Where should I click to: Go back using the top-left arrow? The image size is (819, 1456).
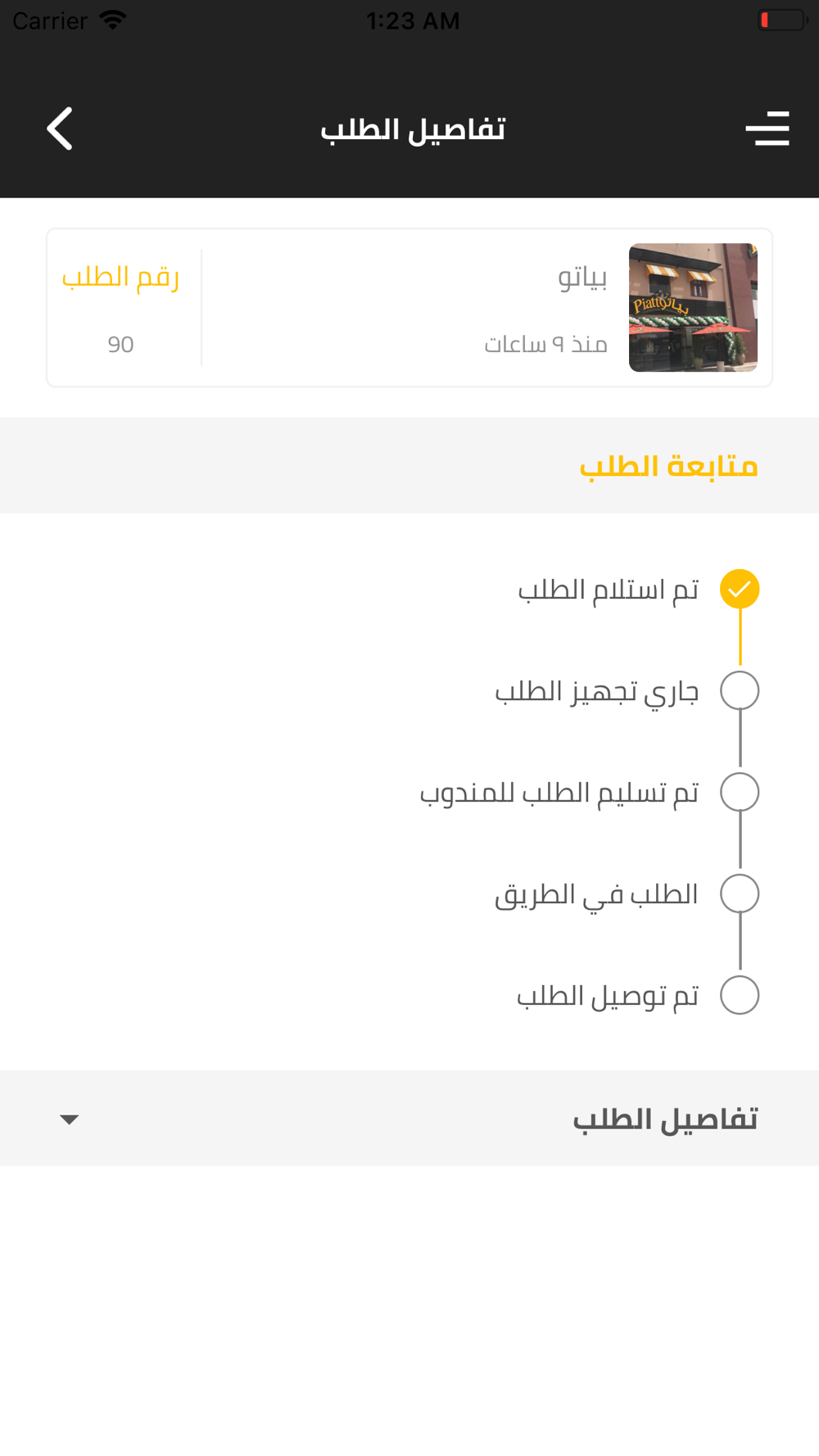[x=60, y=129]
